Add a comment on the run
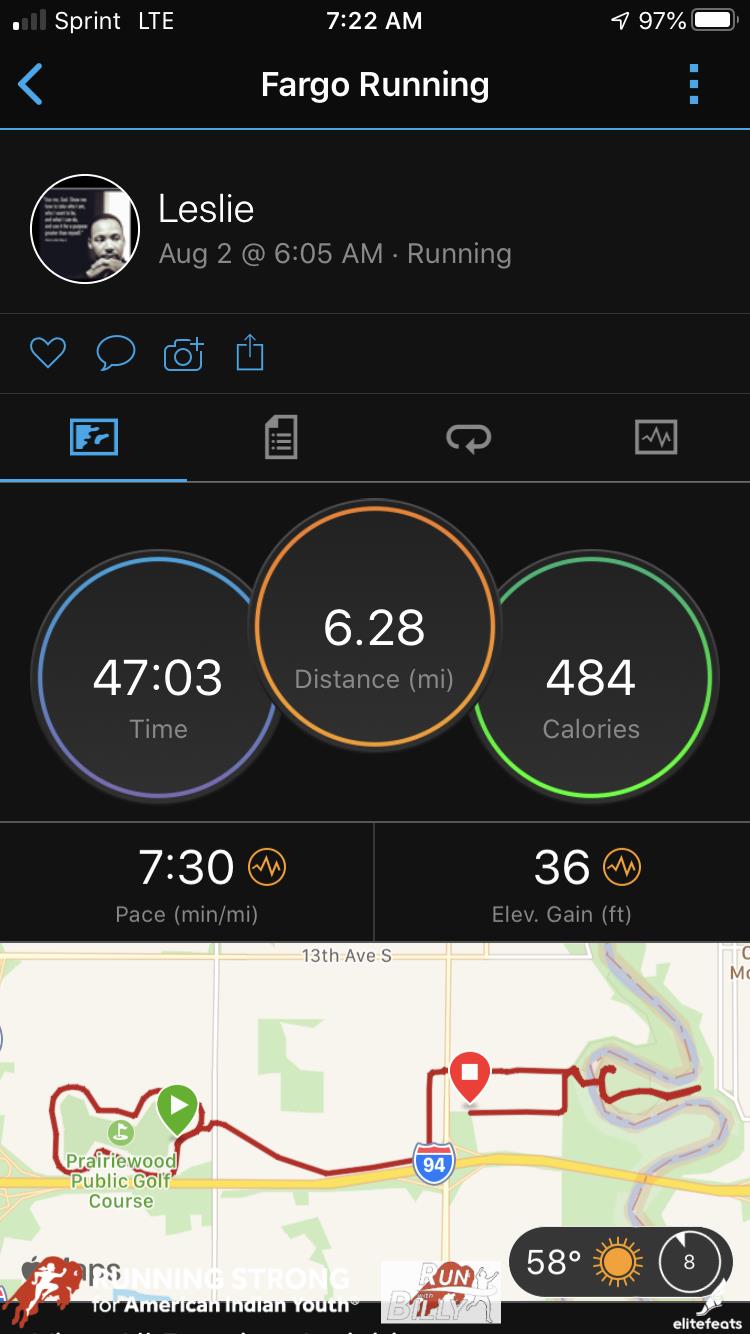750x1334 pixels. 115,353
